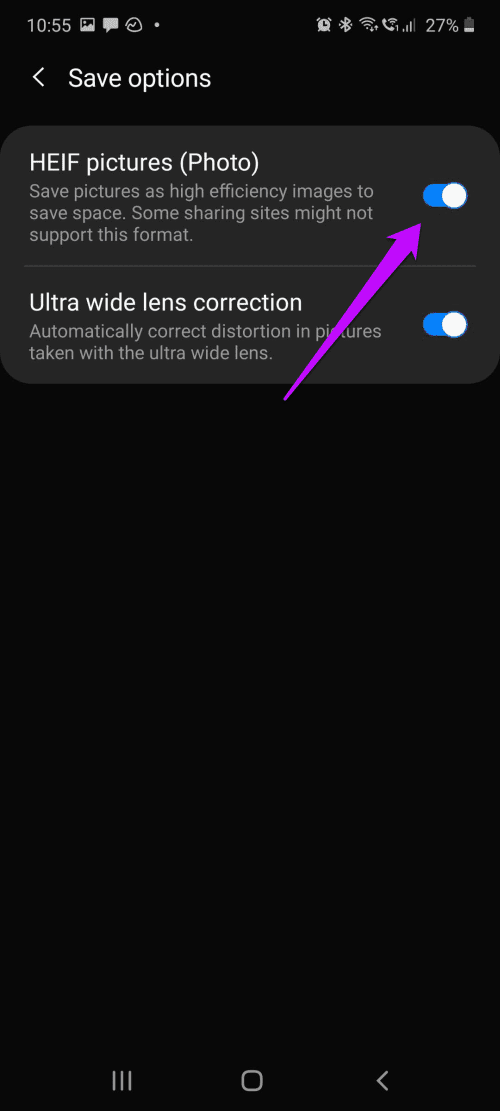This screenshot has width=500, height=1111.
Task: Turn off the HEIF pictures switch
Action: pos(445,196)
